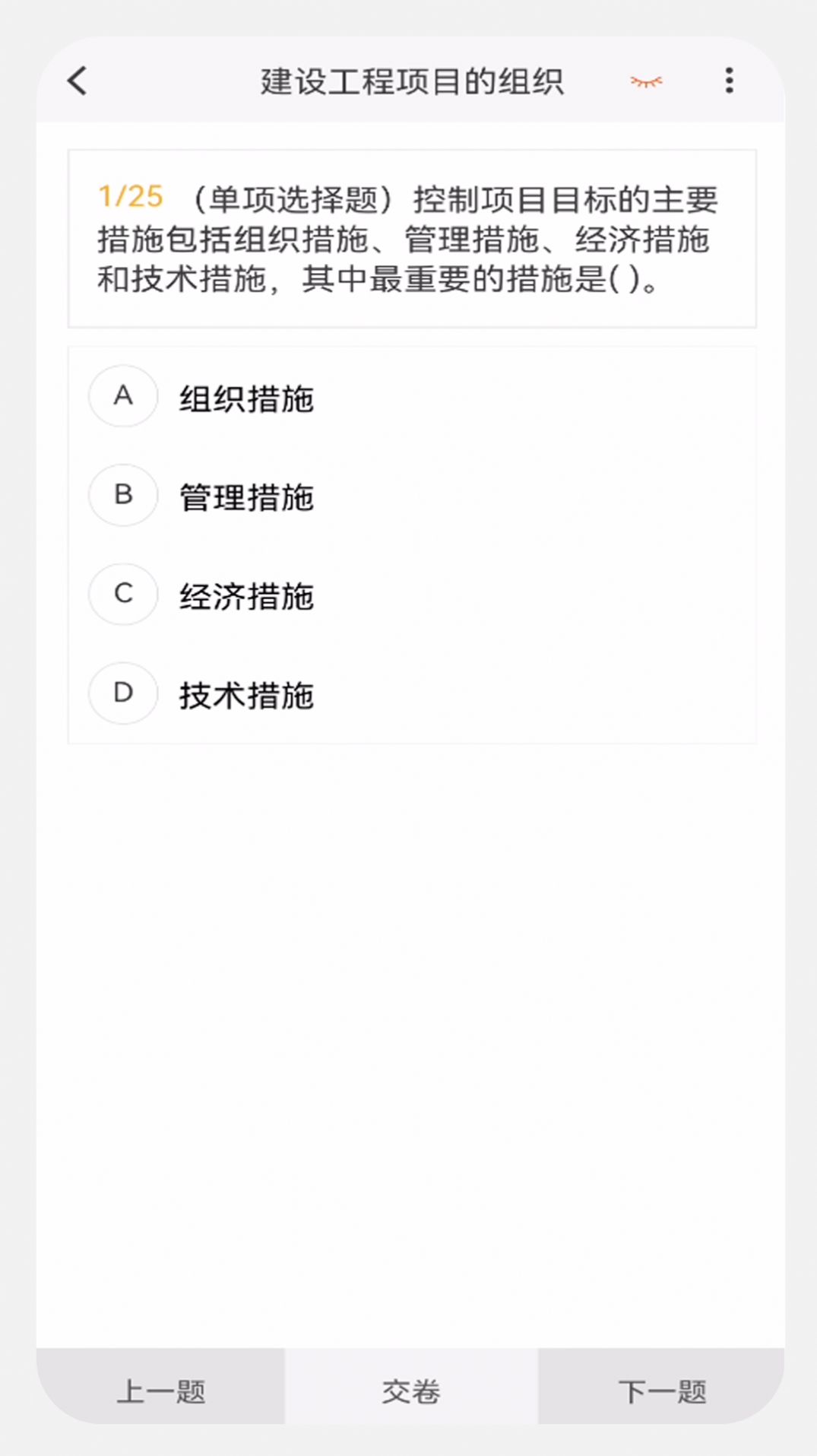This screenshot has height=1456, width=817.
Task: Select the circle marked A
Action: coord(123,396)
